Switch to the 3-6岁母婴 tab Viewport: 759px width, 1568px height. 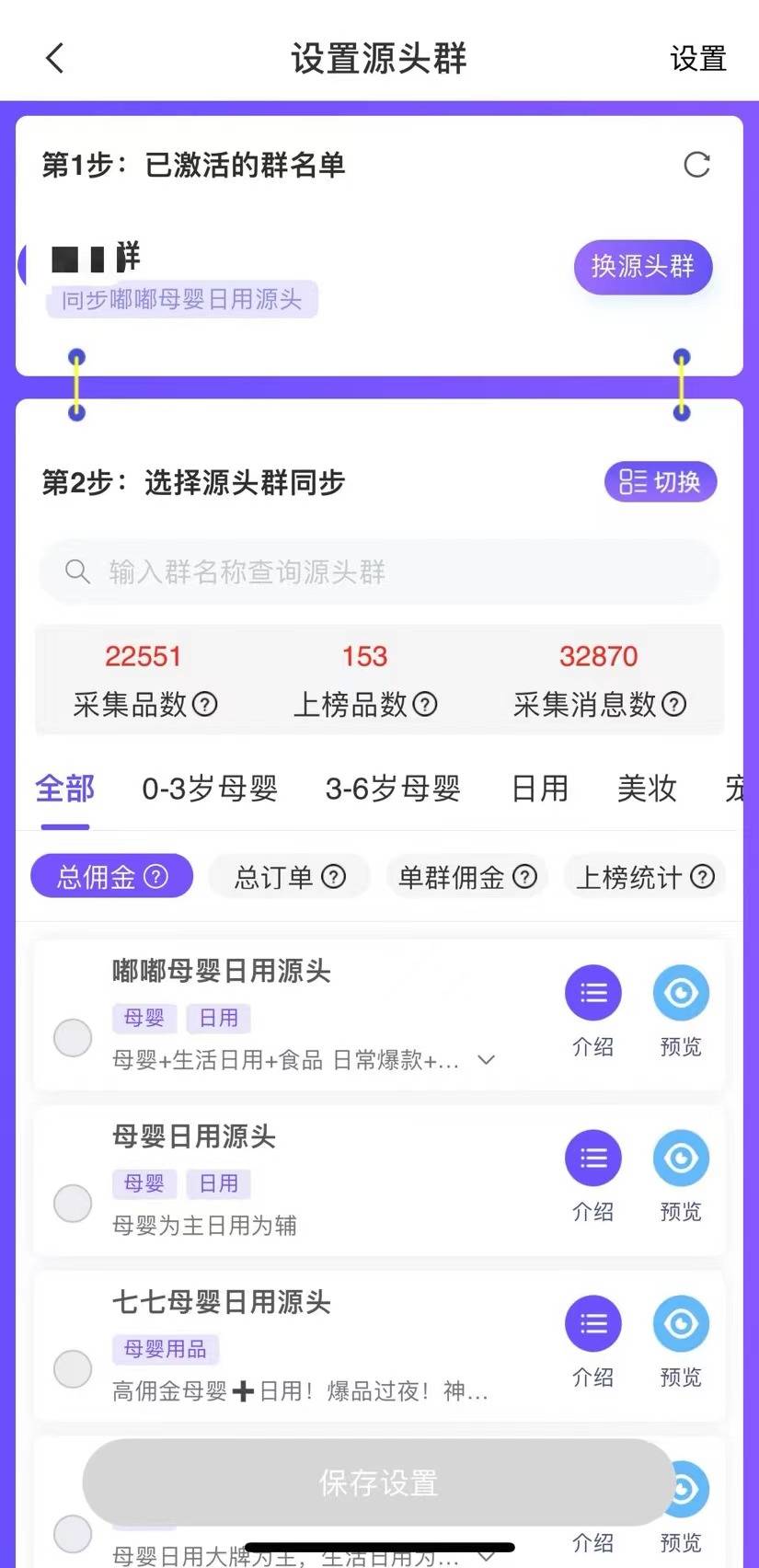(393, 789)
